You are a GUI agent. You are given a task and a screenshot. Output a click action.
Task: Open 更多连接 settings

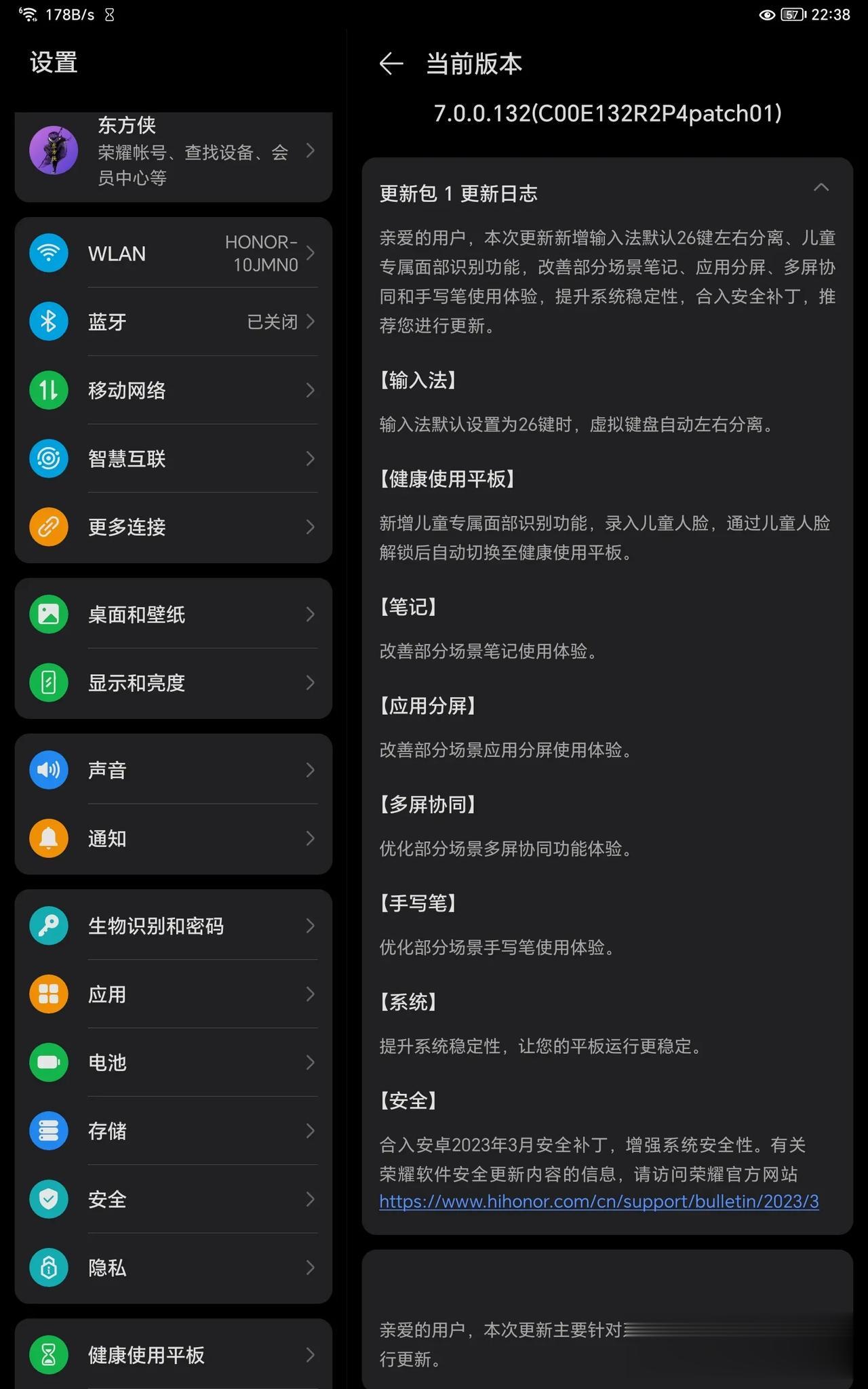174,527
